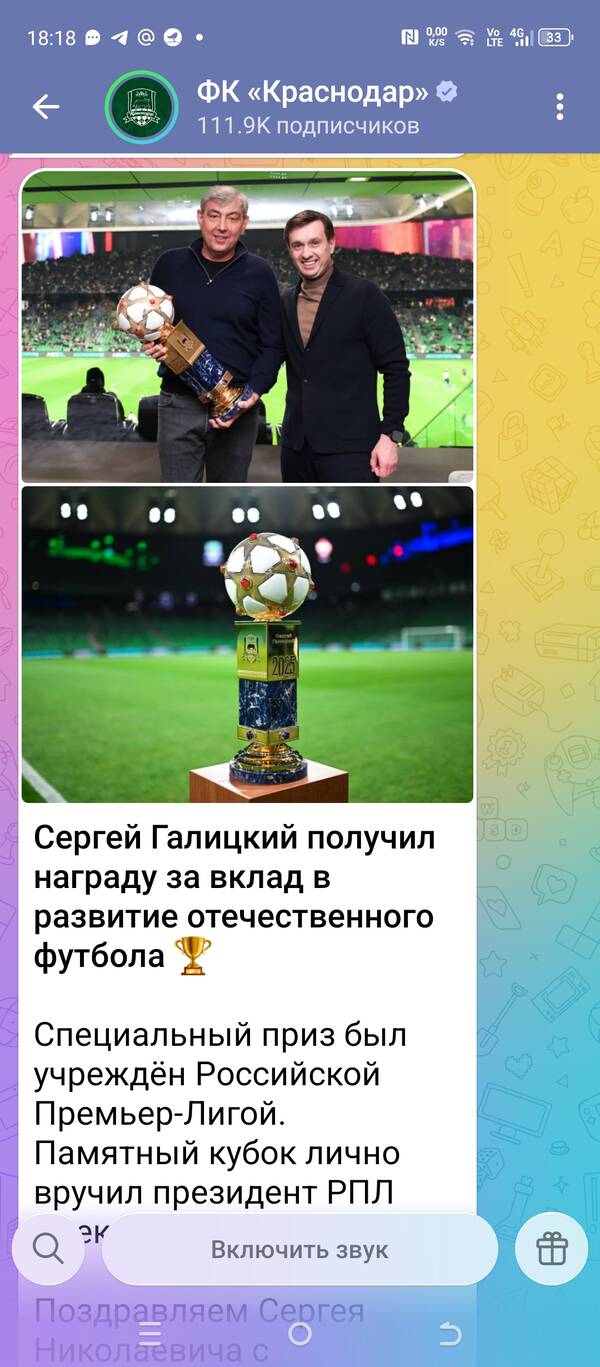The height and width of the screenshot is (1367, 600).
Task: Go to the system home screen
Action: (x=299, y=1334)
